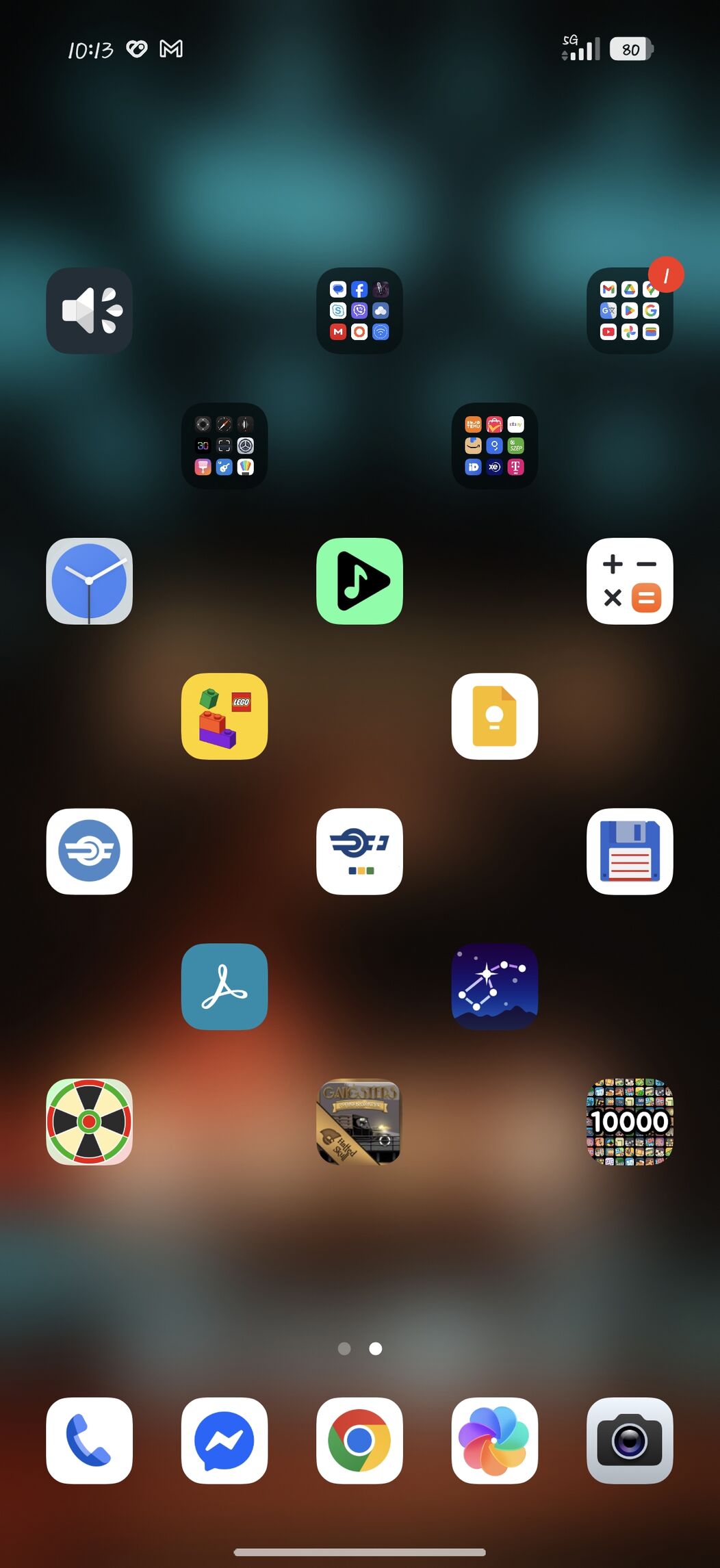Launch the Calculator app
The height and width of the screenshot is (1568, 720).
630,580
